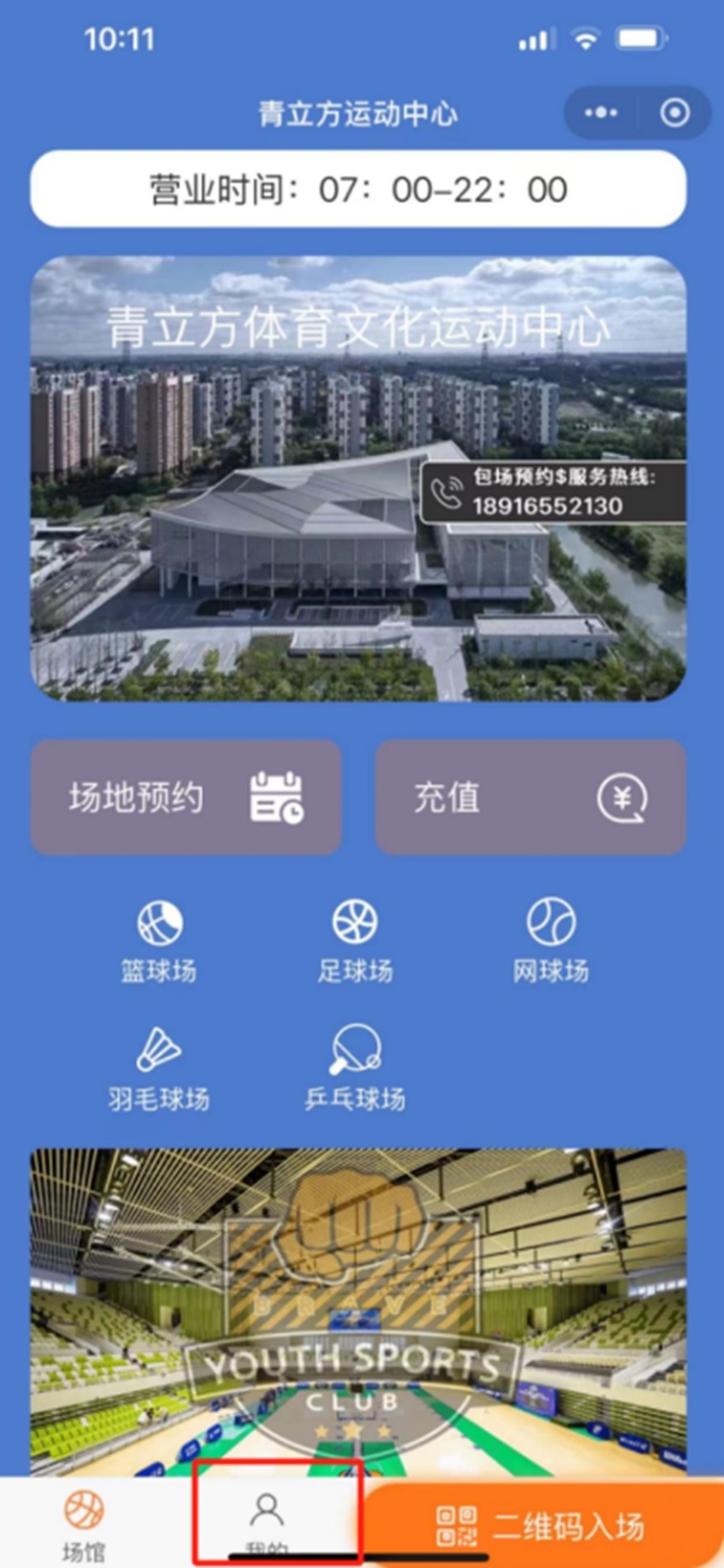Screen dimensions: 724x1568
Task: Select the badminton court (羽毛球场) icon
Action: (x=160, y=1048)
